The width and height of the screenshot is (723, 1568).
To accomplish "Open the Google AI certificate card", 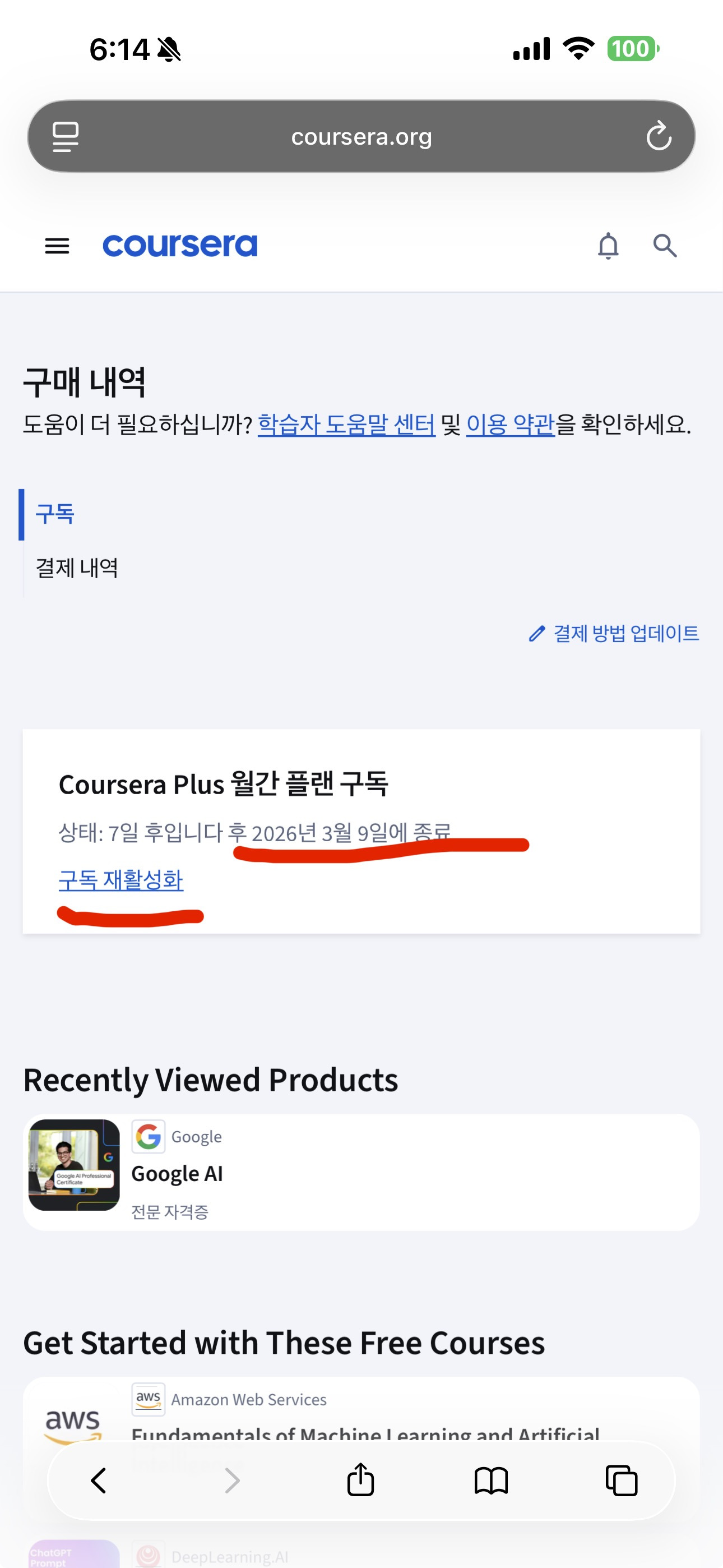I will (x=361, y=1172).
